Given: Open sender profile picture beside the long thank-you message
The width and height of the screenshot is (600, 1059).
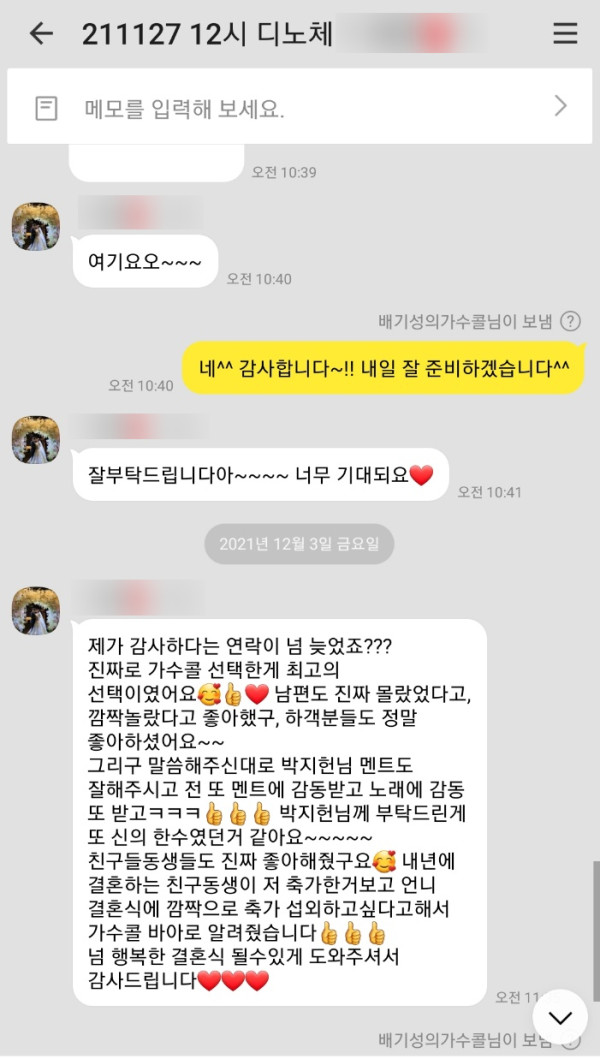Looking at the screenshot, I should (x=36, y=611).
